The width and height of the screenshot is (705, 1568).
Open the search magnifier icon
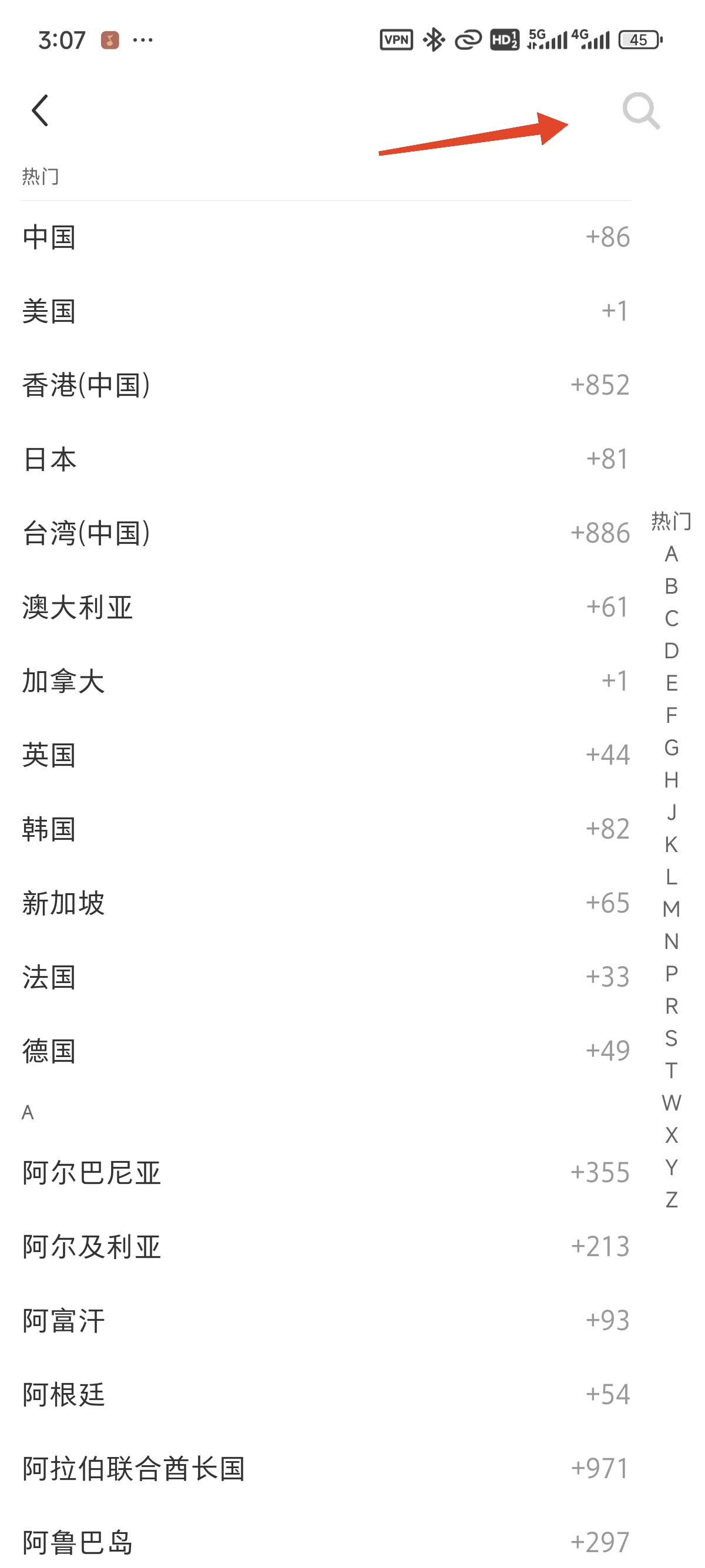coord(640,112)
